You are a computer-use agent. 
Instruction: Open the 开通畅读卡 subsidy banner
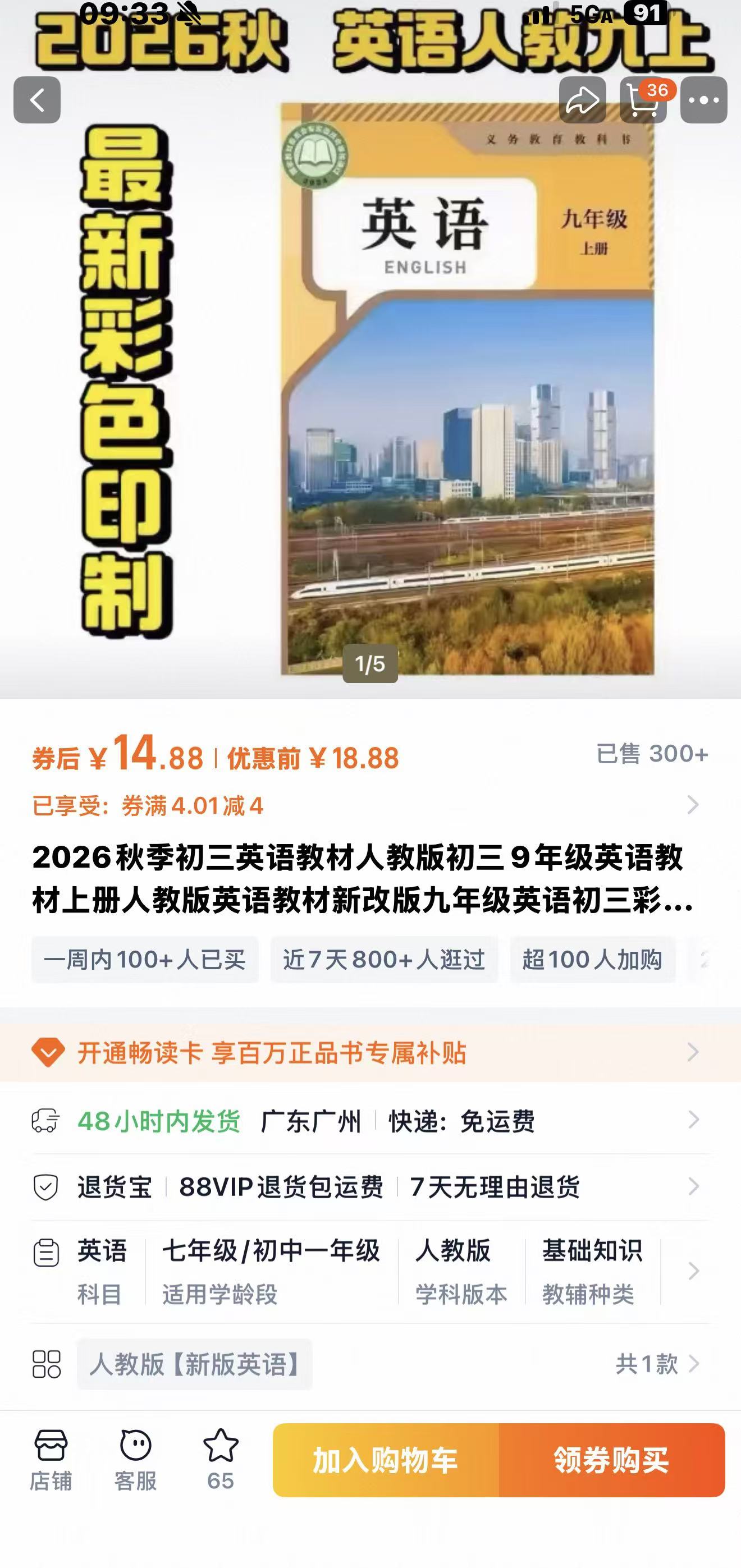coord(365,1052)
